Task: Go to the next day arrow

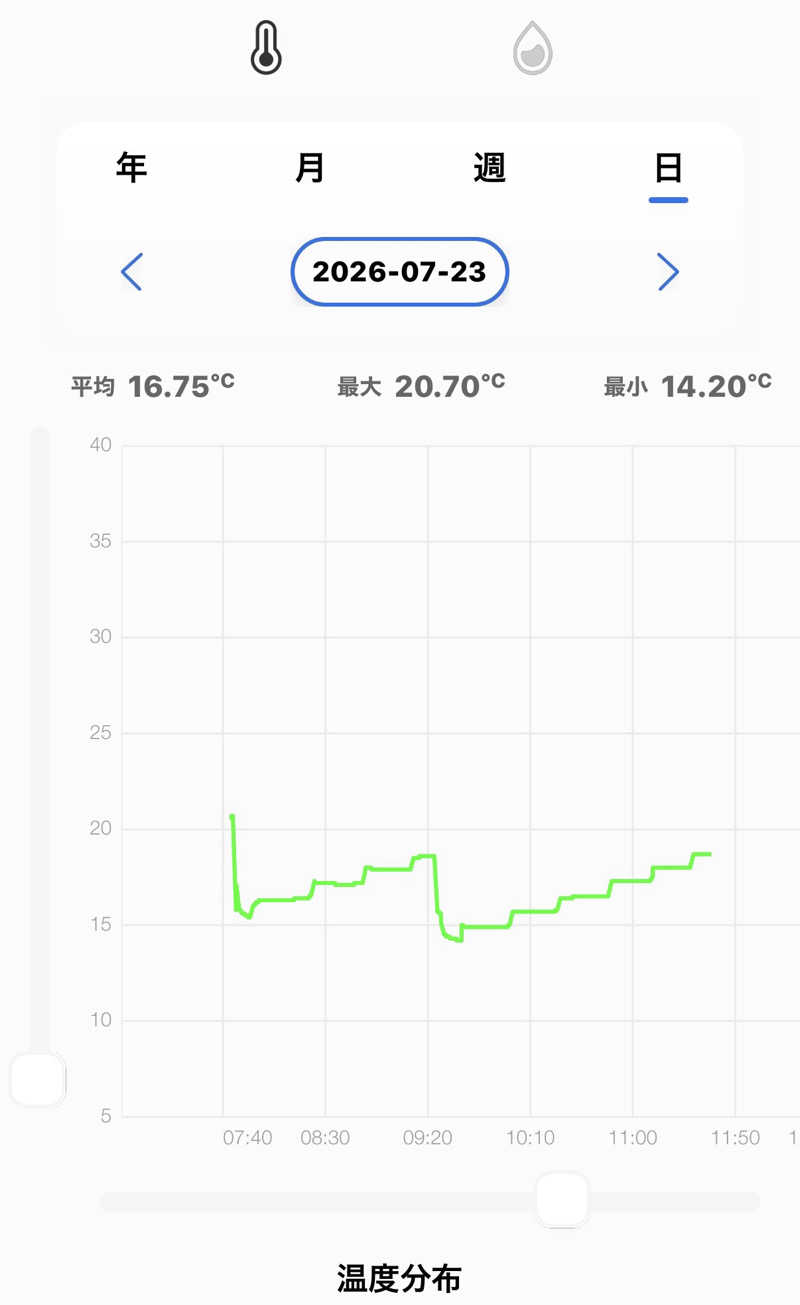Action: (x=668, y=272)
